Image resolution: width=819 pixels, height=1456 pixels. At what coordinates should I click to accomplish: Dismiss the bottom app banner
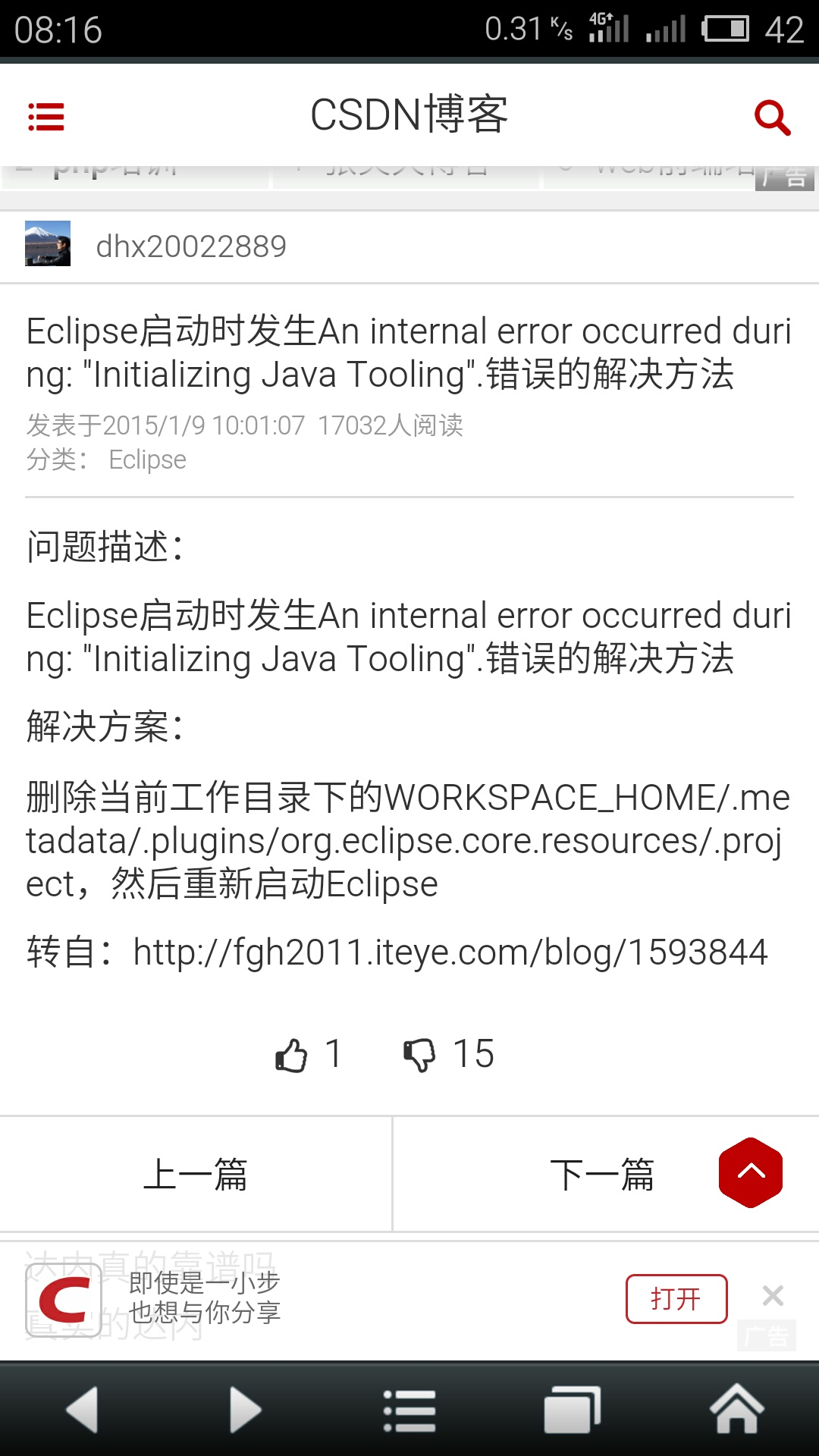pos(773,1295)
